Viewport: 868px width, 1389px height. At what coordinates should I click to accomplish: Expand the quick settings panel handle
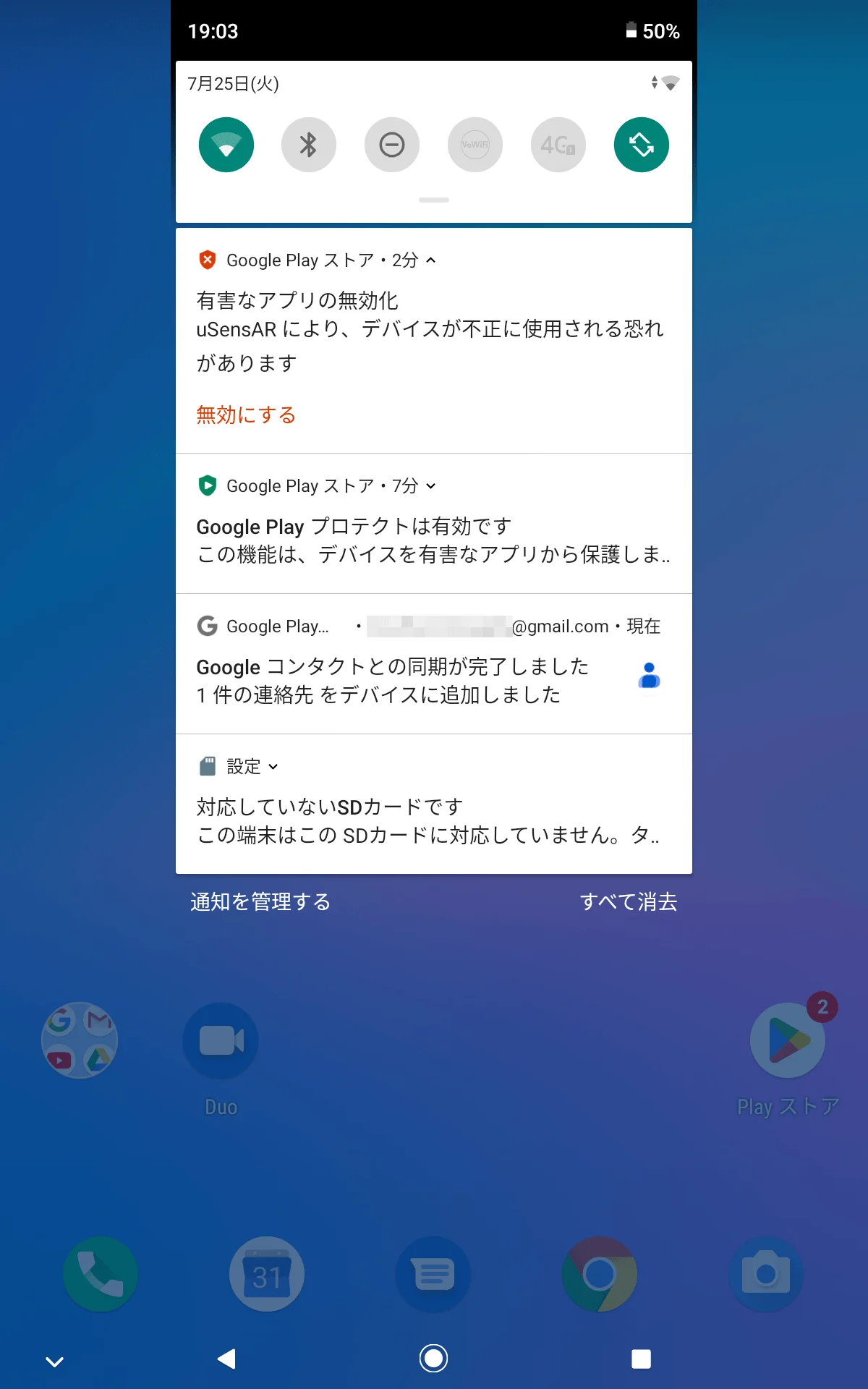pos(434,200)
